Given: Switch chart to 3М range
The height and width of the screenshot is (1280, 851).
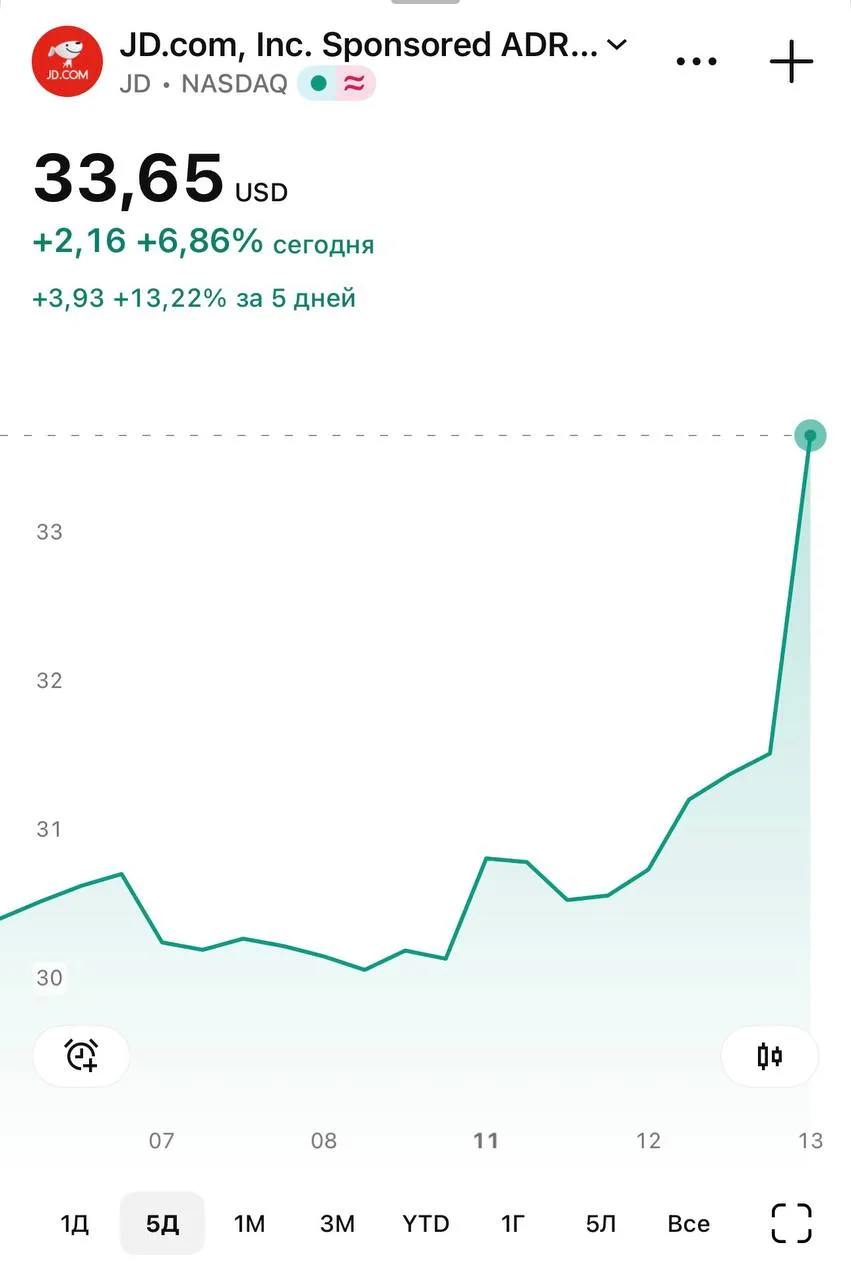Looking at the screenshot, I should click(337, 1223).
